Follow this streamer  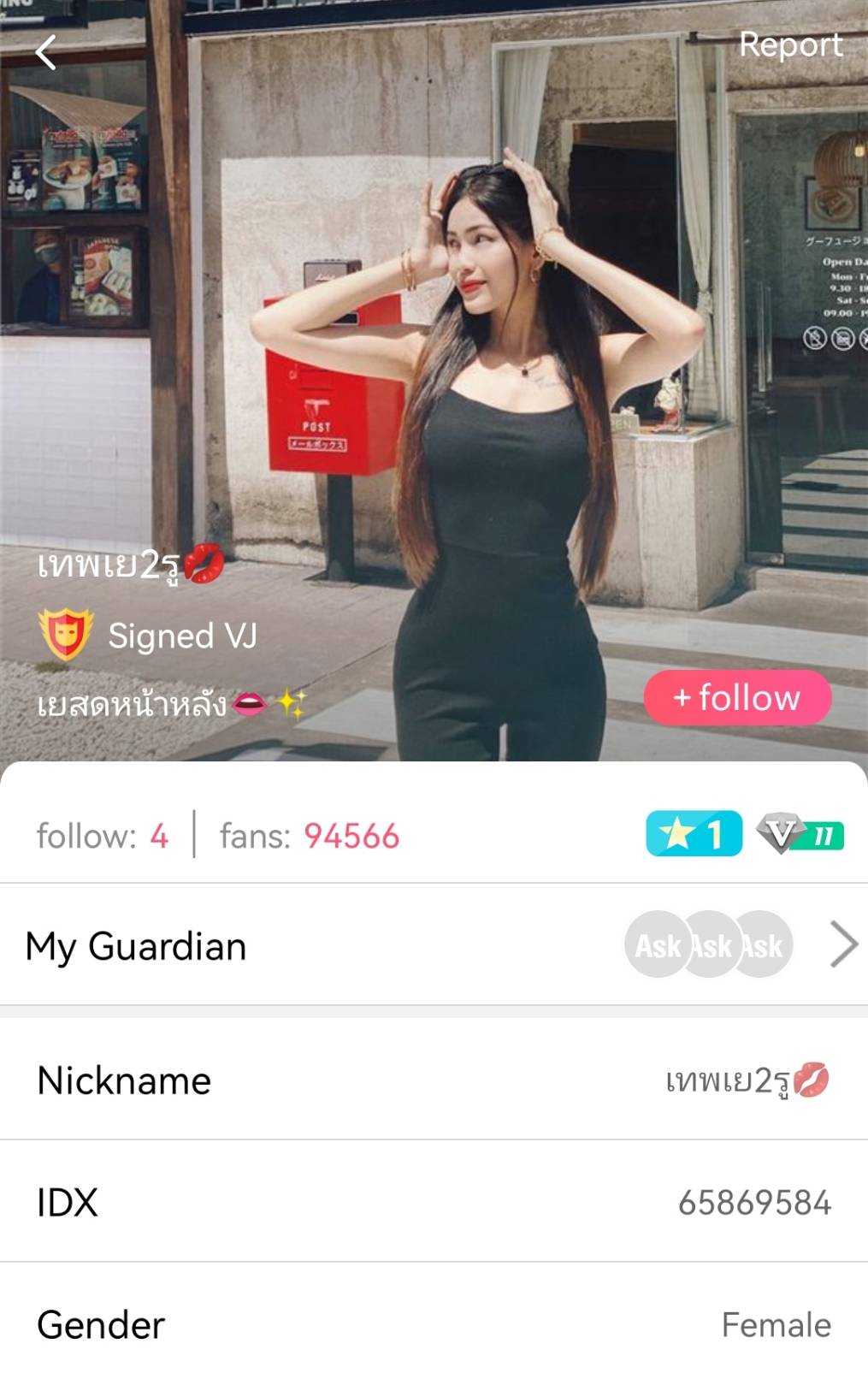pos(737,697)
